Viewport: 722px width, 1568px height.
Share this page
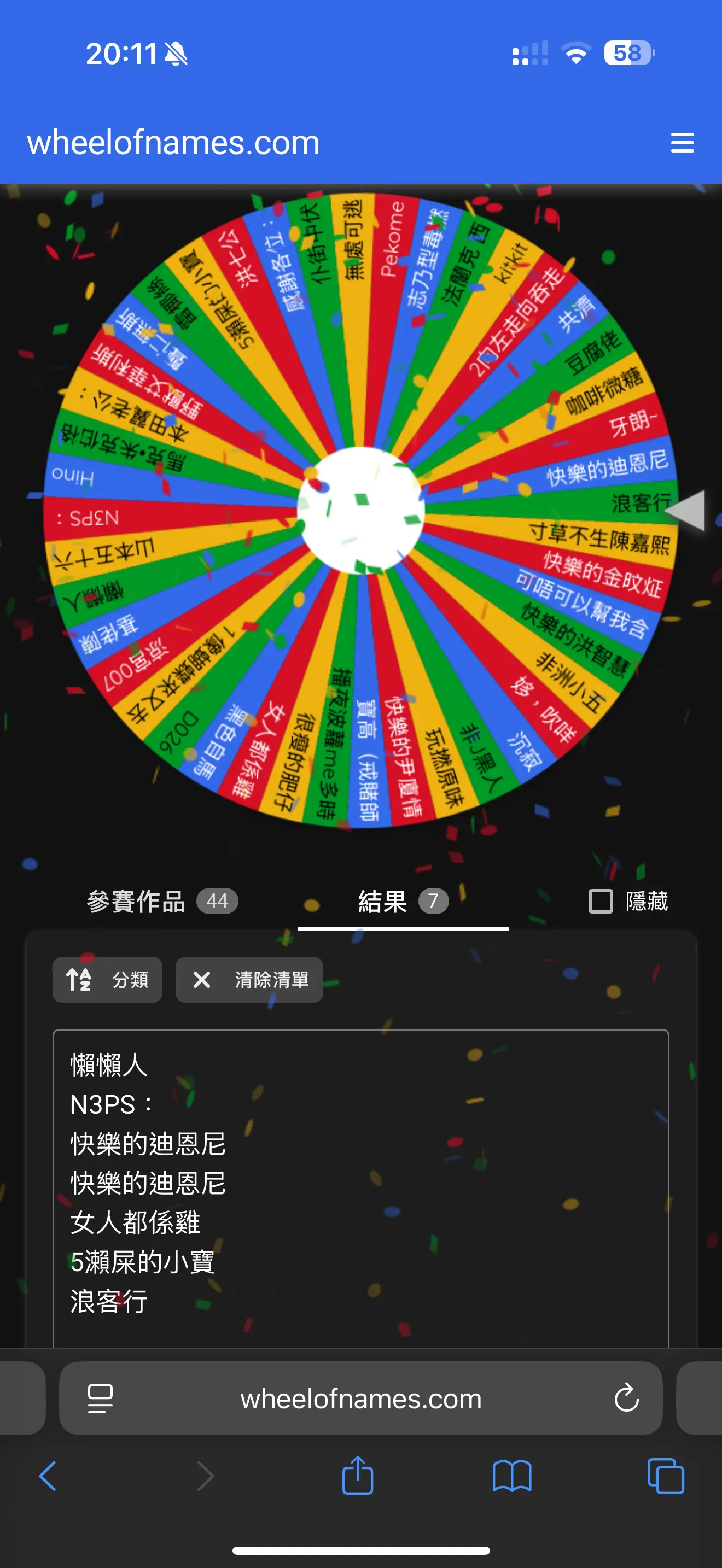(x=357, y=1475)
